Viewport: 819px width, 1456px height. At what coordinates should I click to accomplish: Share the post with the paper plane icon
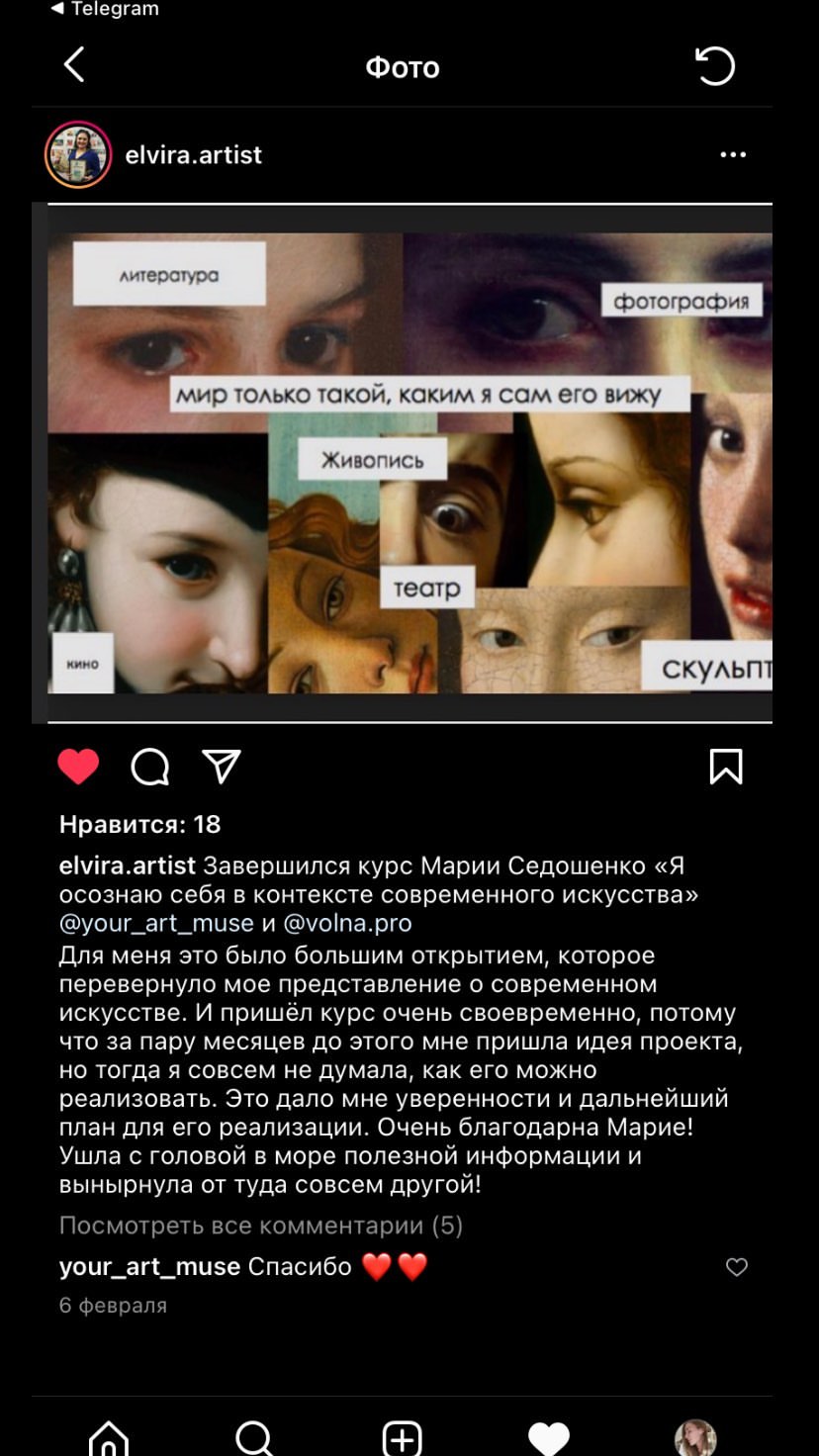[x=222, y=766]
